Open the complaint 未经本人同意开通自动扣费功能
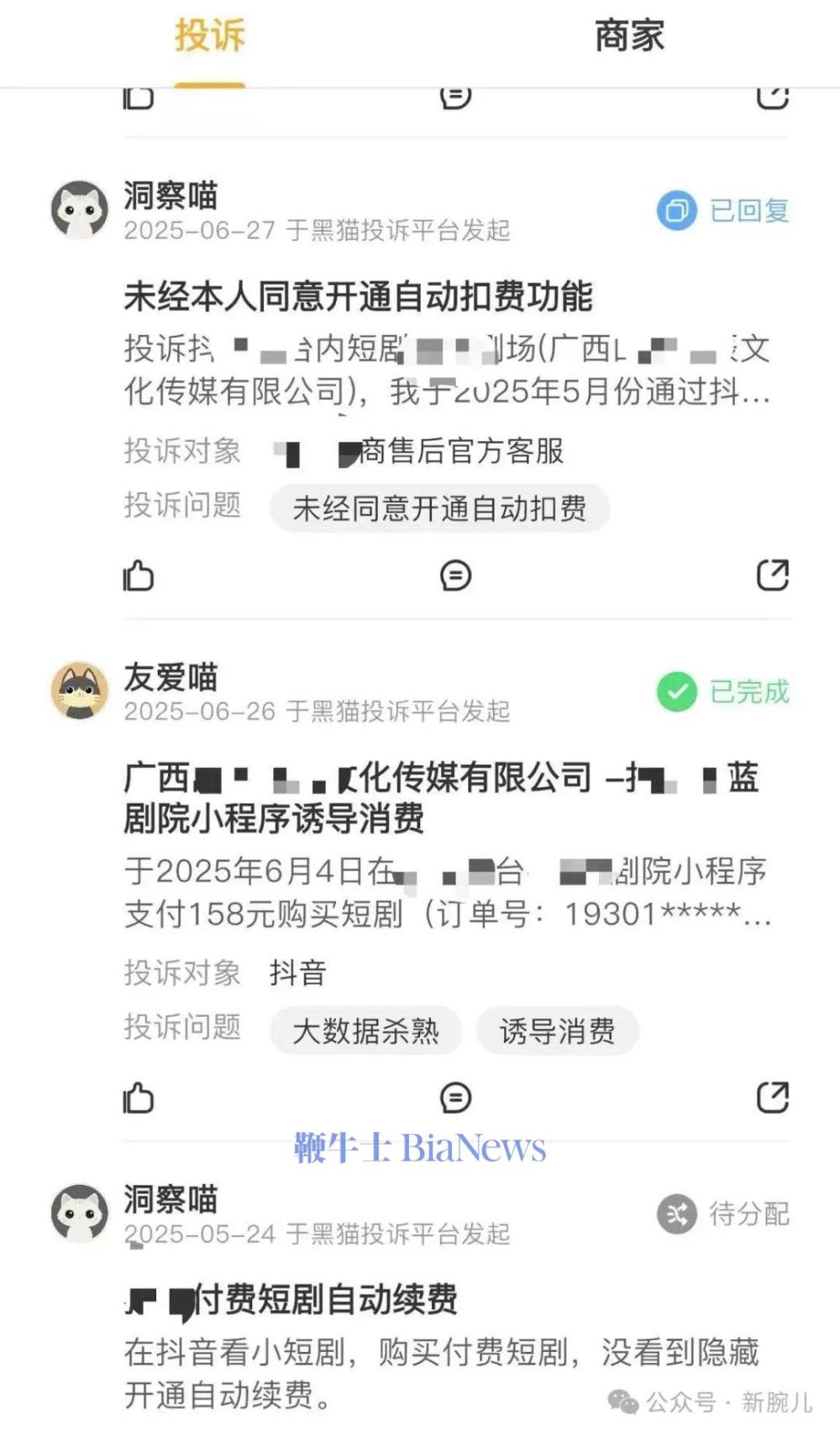The width and height of the screenshot is (840, 1436). click(358, 296)
